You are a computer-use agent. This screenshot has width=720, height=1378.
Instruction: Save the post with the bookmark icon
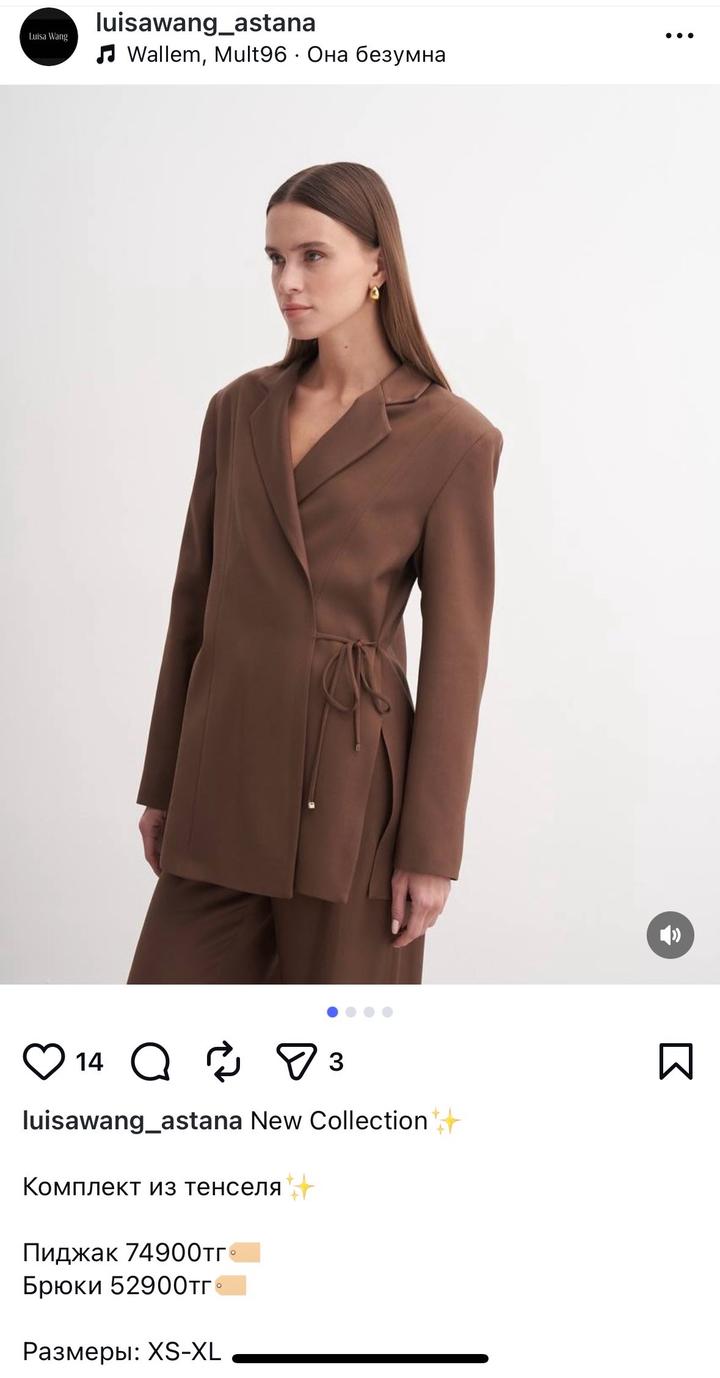(x=676, y=1061)
